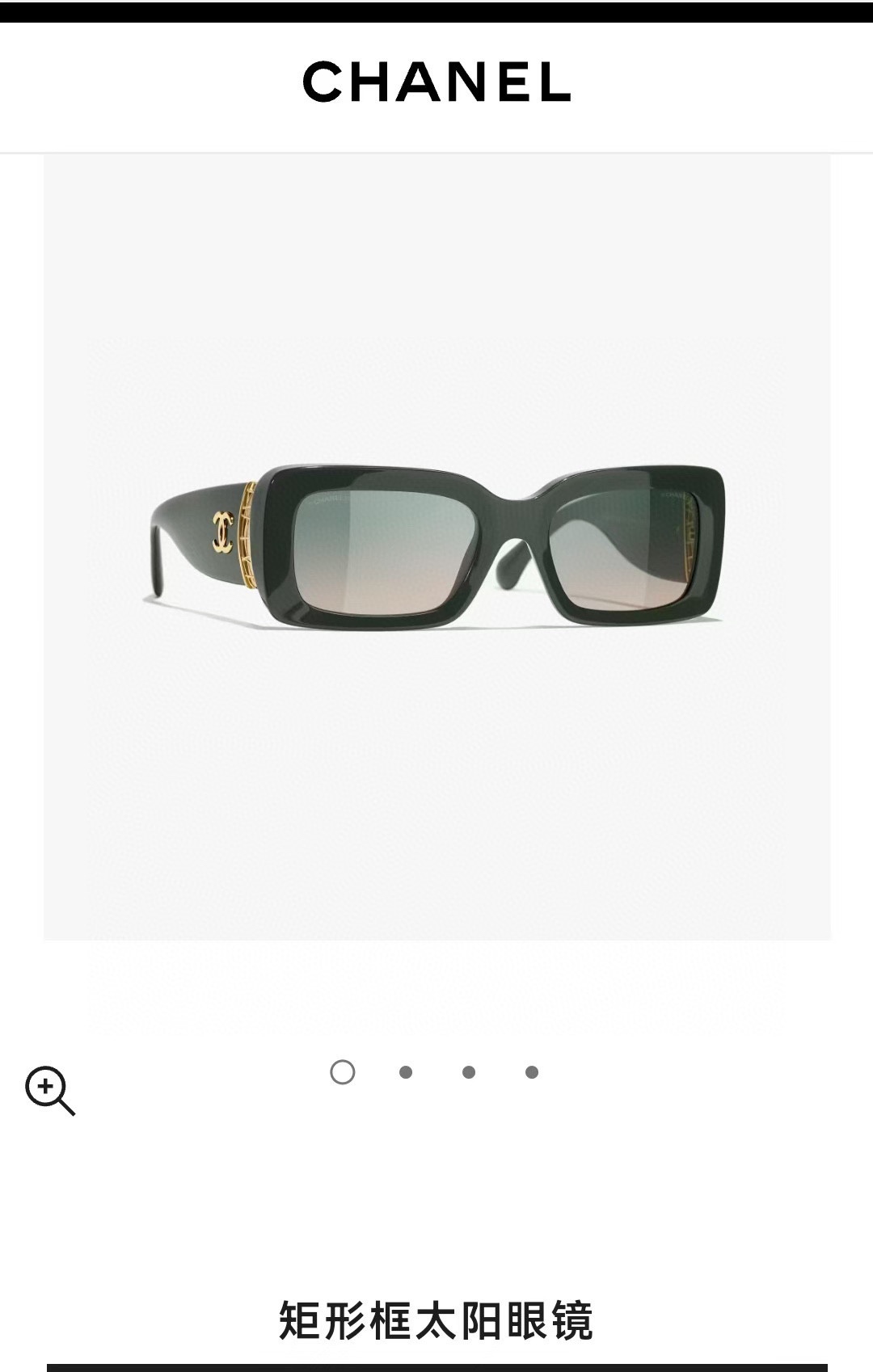
Task: Open the sunglasses product photo
Action: pos(436,547)
